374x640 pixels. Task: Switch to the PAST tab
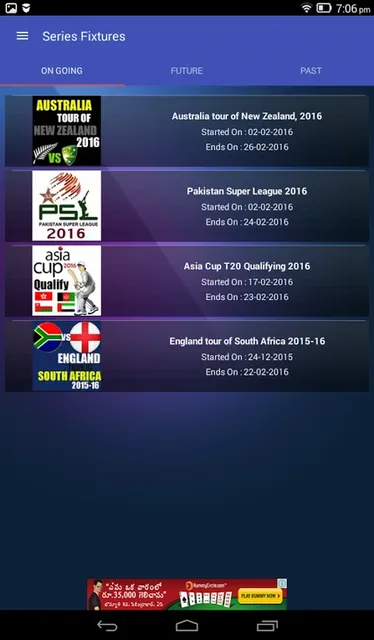[x=311, y=71]
